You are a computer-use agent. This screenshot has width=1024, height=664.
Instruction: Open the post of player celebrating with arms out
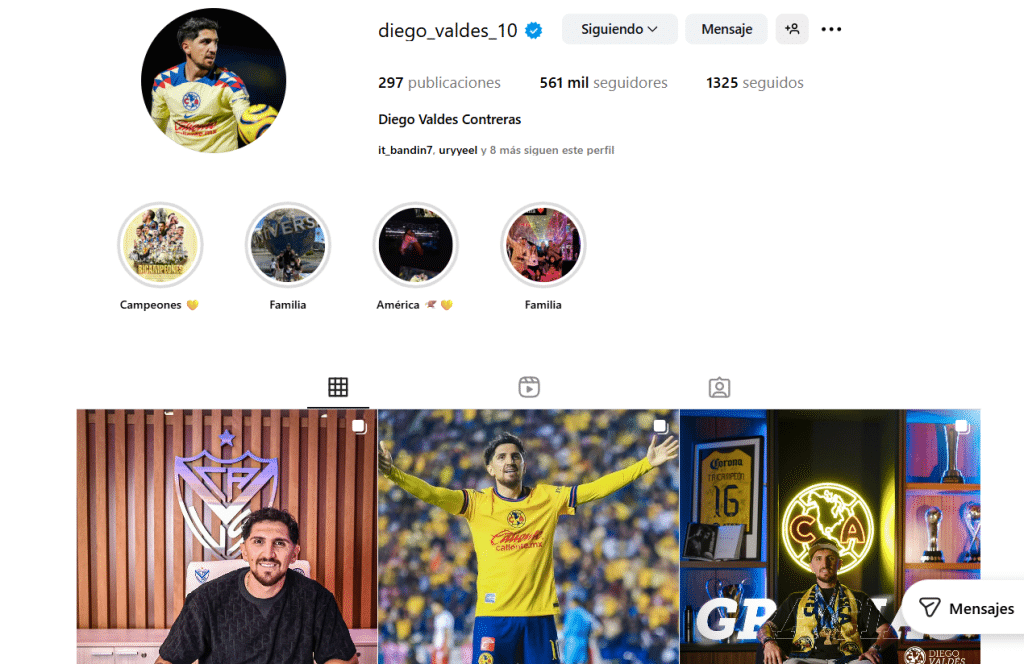[528, 536]
